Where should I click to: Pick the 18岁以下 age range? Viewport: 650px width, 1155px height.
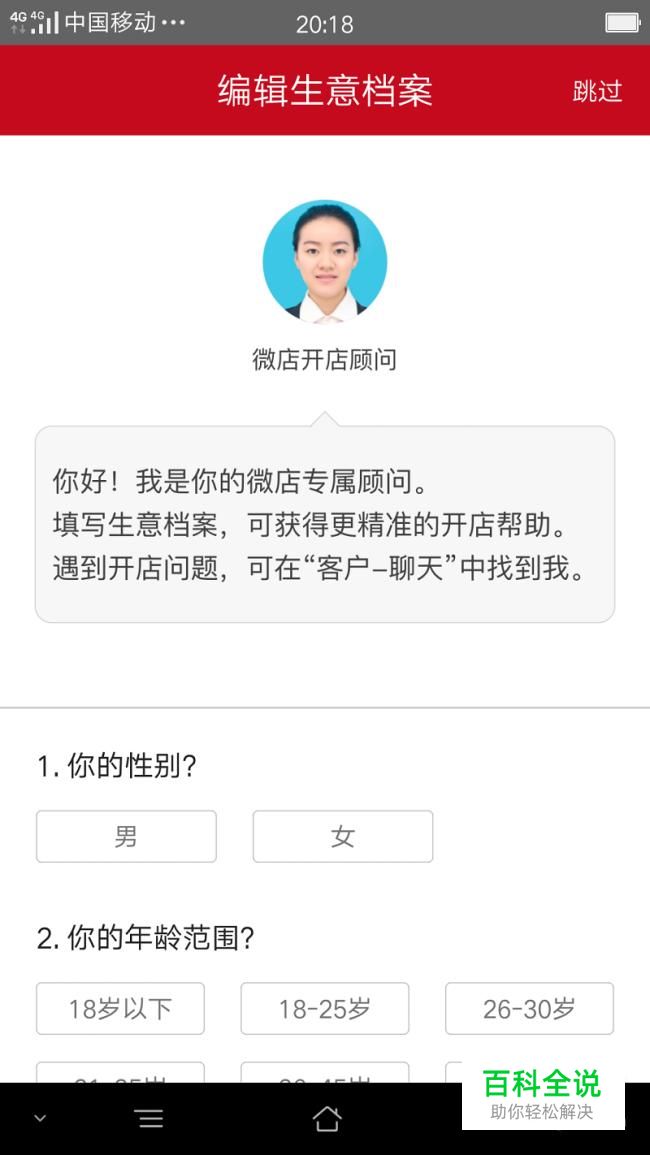coord(120,1008)
